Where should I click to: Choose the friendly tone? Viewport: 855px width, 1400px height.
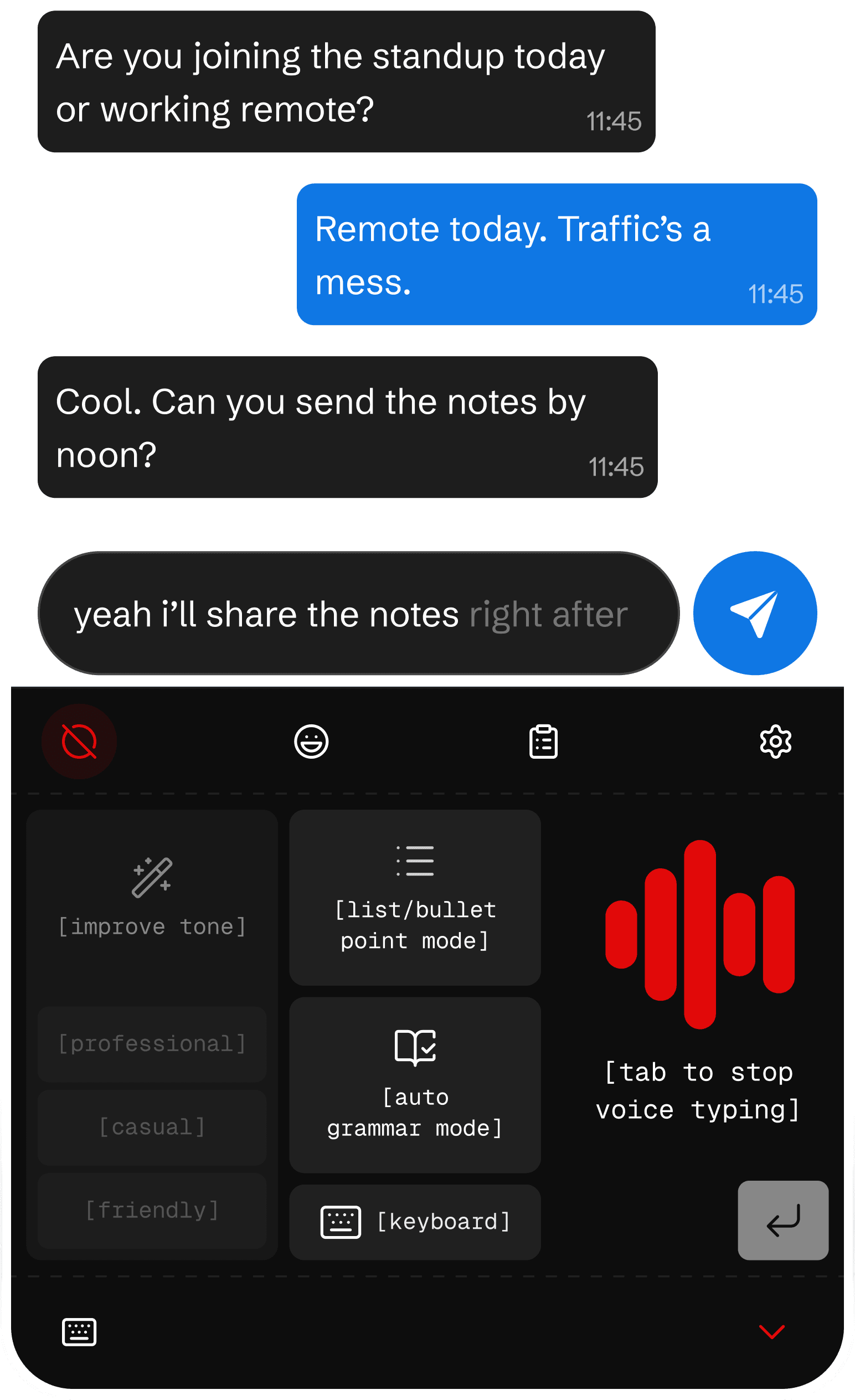click(x=152, y=1211)
